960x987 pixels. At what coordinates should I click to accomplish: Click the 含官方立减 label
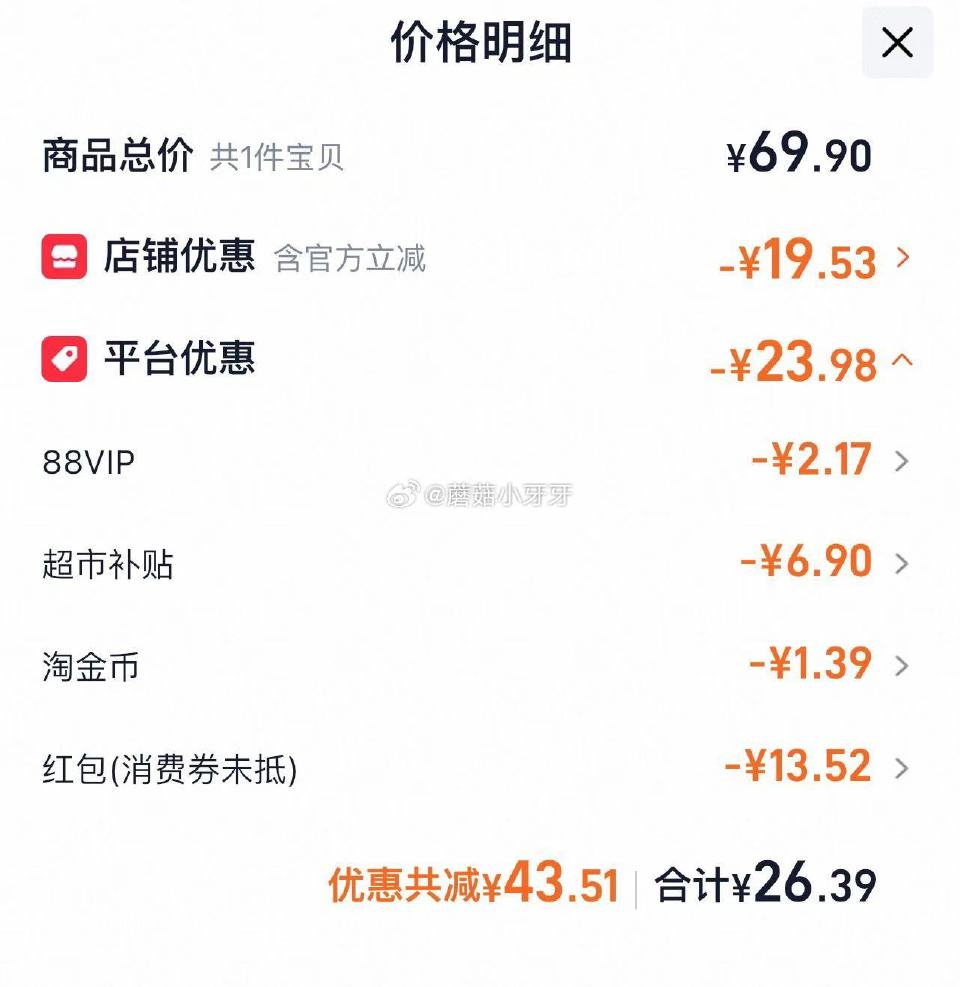click(x=349, y=263)
